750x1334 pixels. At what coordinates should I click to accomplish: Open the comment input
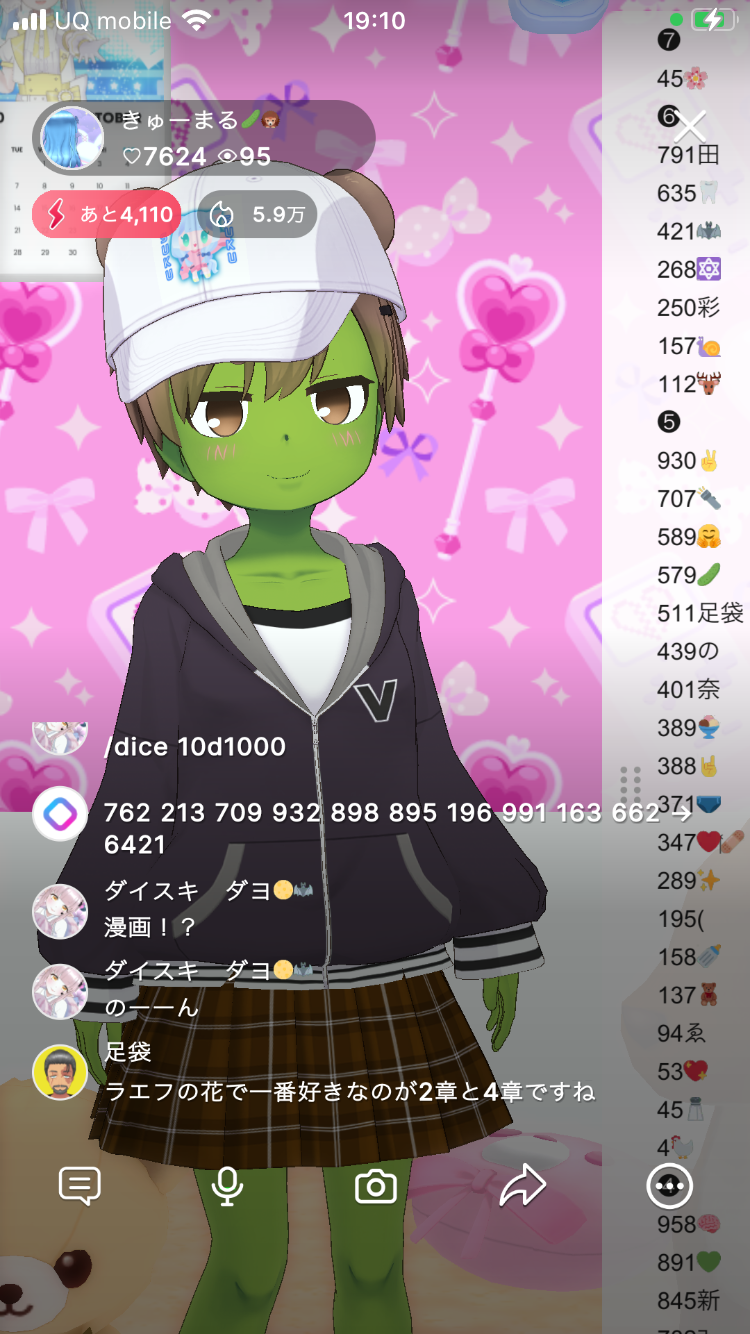(80, 1186)
